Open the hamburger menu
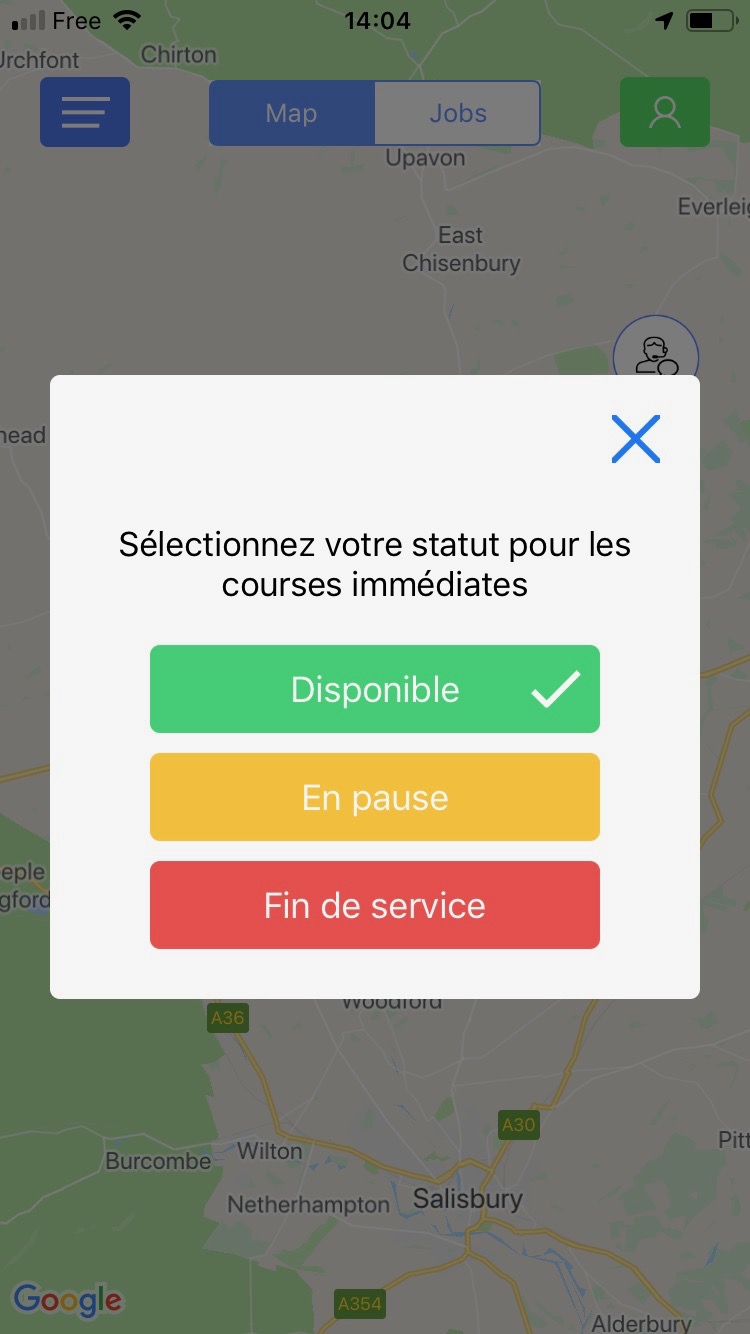The width and height of the screenshot is (750, 1334). point(85,112)
